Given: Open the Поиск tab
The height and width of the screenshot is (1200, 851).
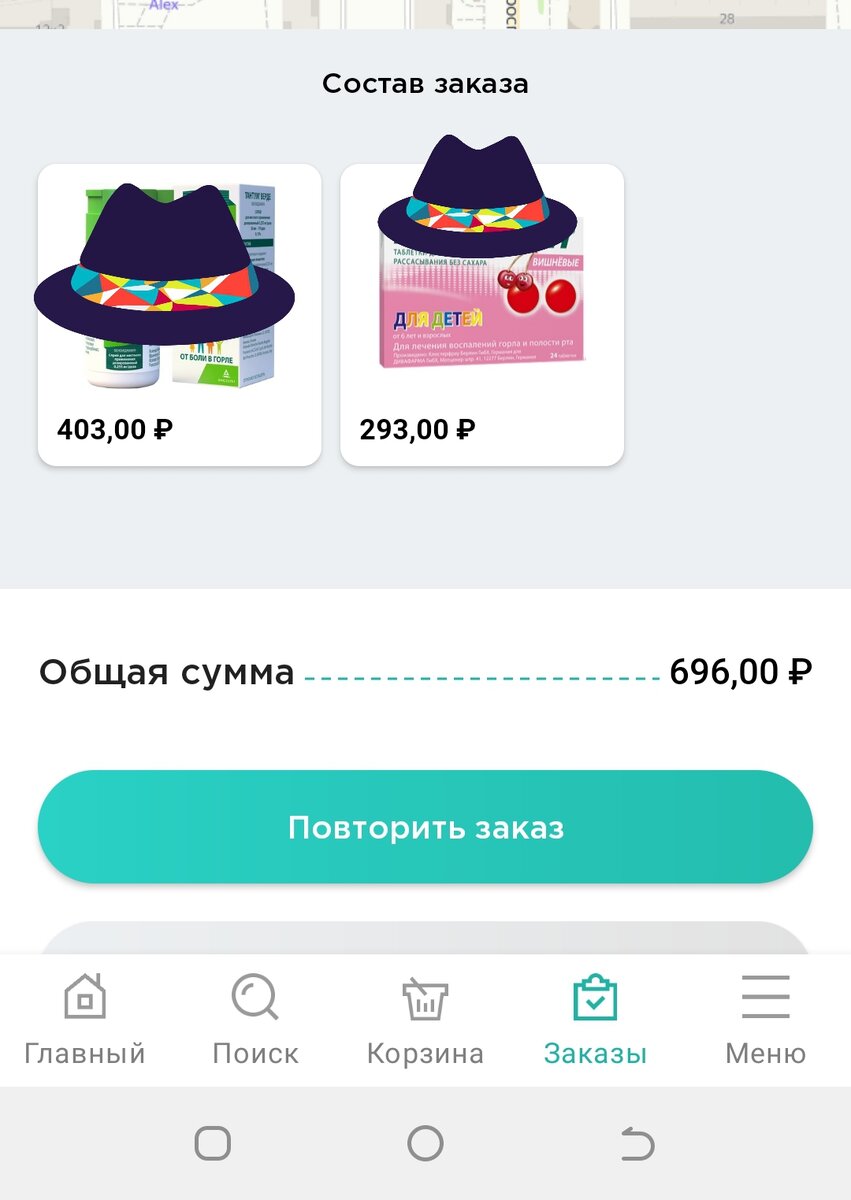Looking at the screenshot, I should (x=255, y=1020).
